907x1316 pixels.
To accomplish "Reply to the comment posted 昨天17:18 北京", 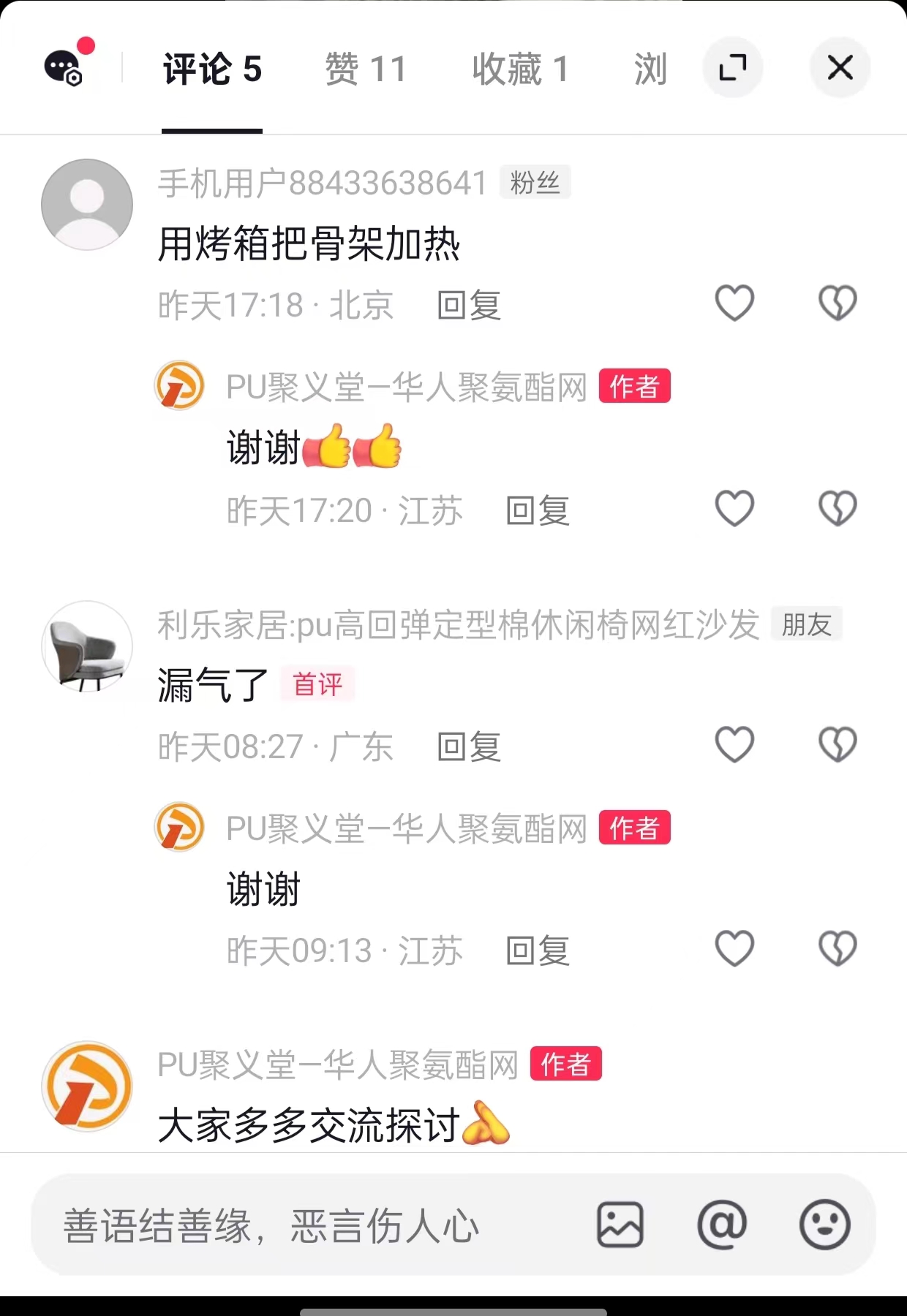I will [469, 305].
